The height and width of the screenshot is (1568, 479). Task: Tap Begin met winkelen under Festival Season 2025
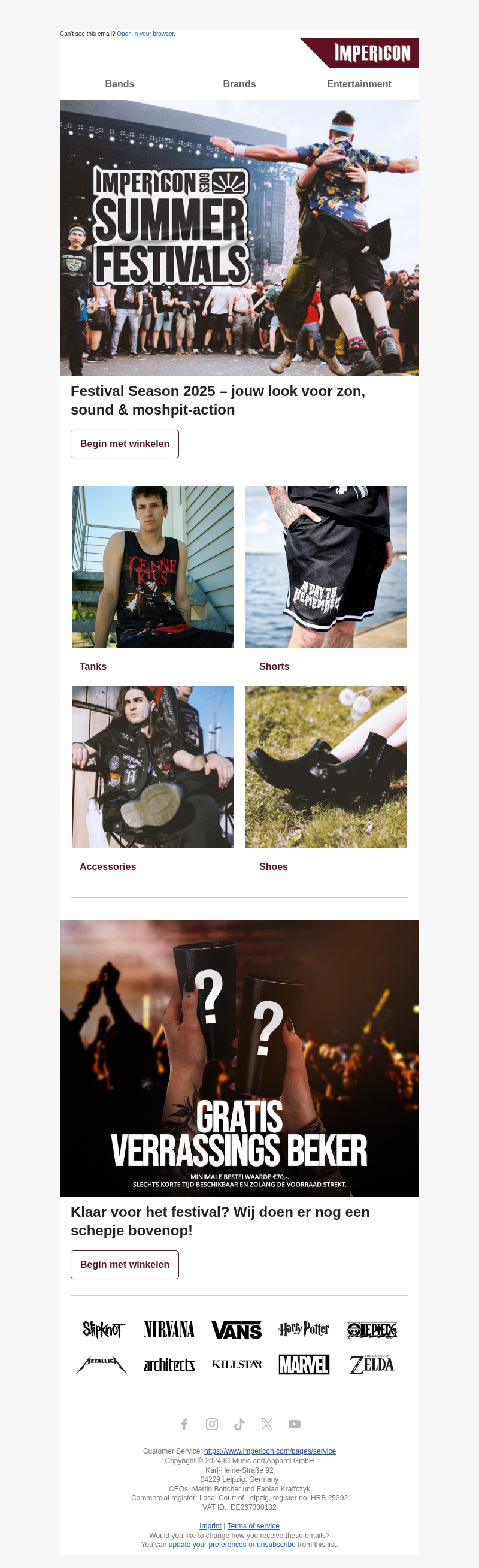click(x=125, y=444)
